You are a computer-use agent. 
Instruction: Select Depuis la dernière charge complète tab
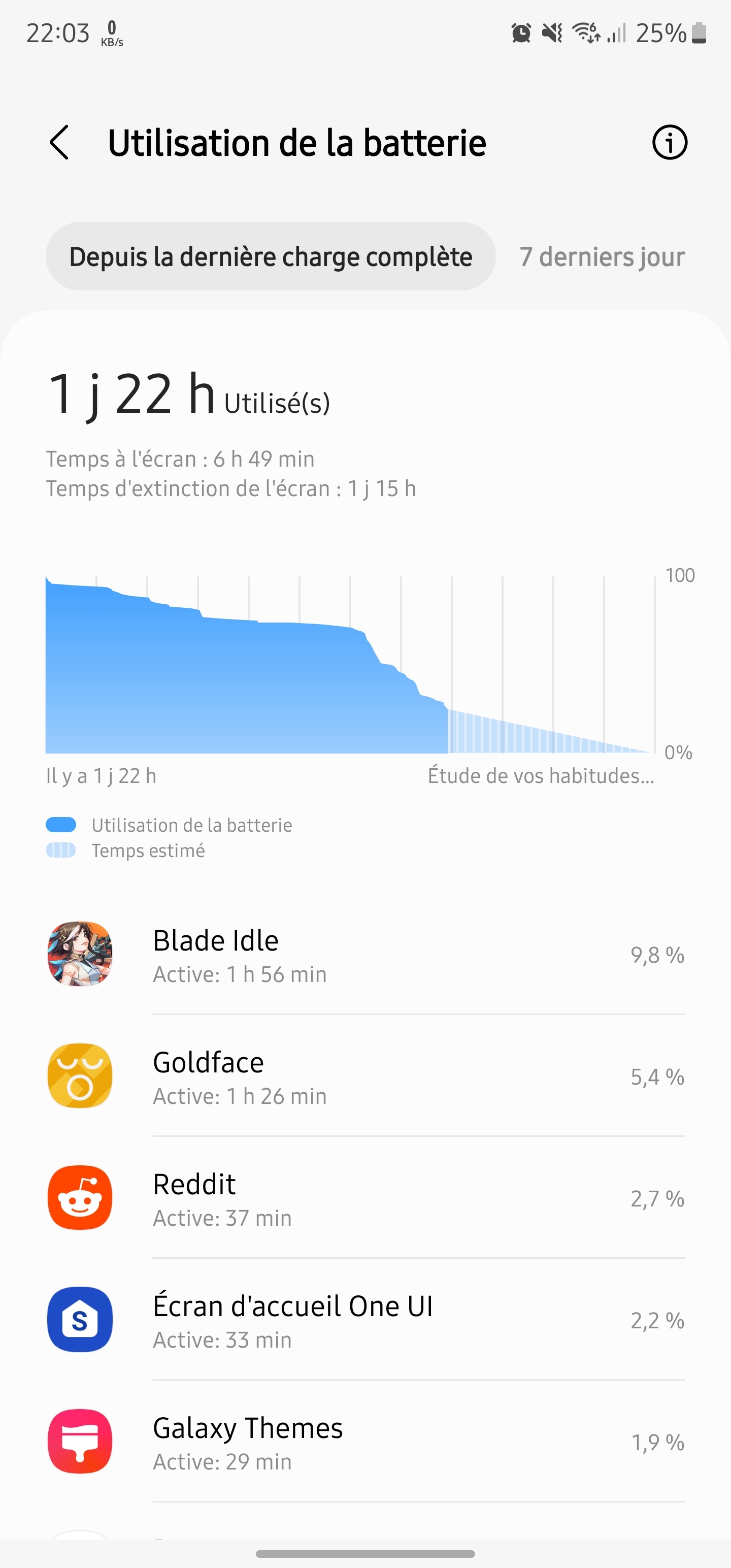pos(270,256)
